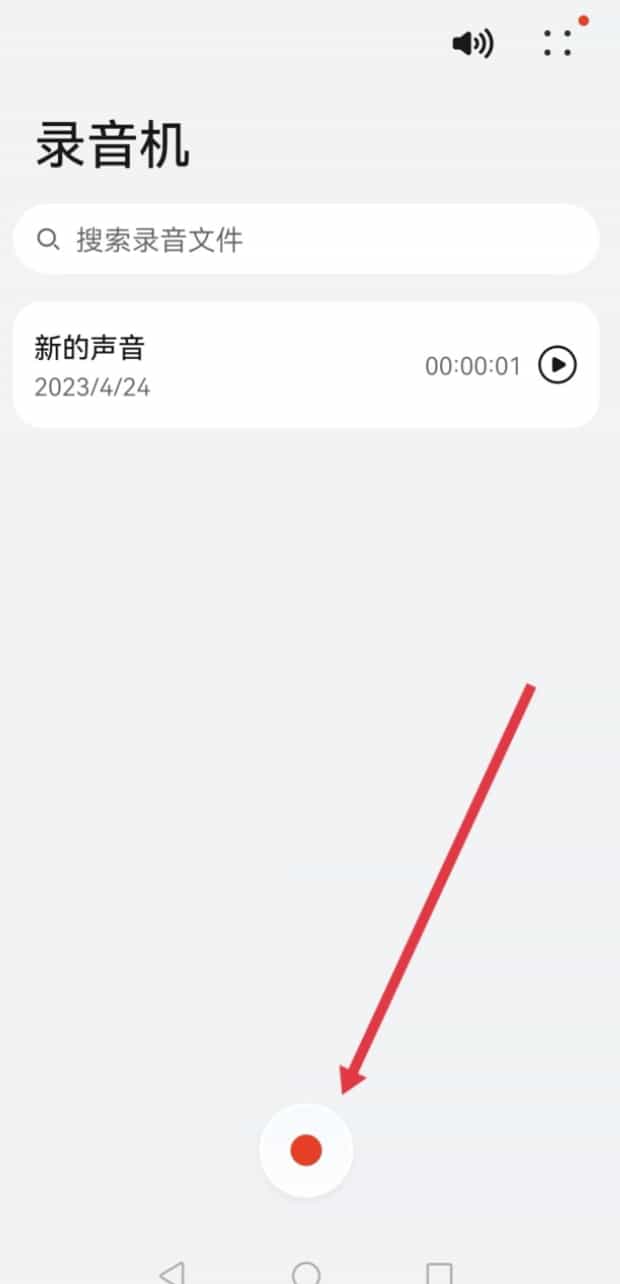The height and width of the screenshot is (1284, 620).
Task: Play the 新的声音 recording
Action: coord(557,365)
